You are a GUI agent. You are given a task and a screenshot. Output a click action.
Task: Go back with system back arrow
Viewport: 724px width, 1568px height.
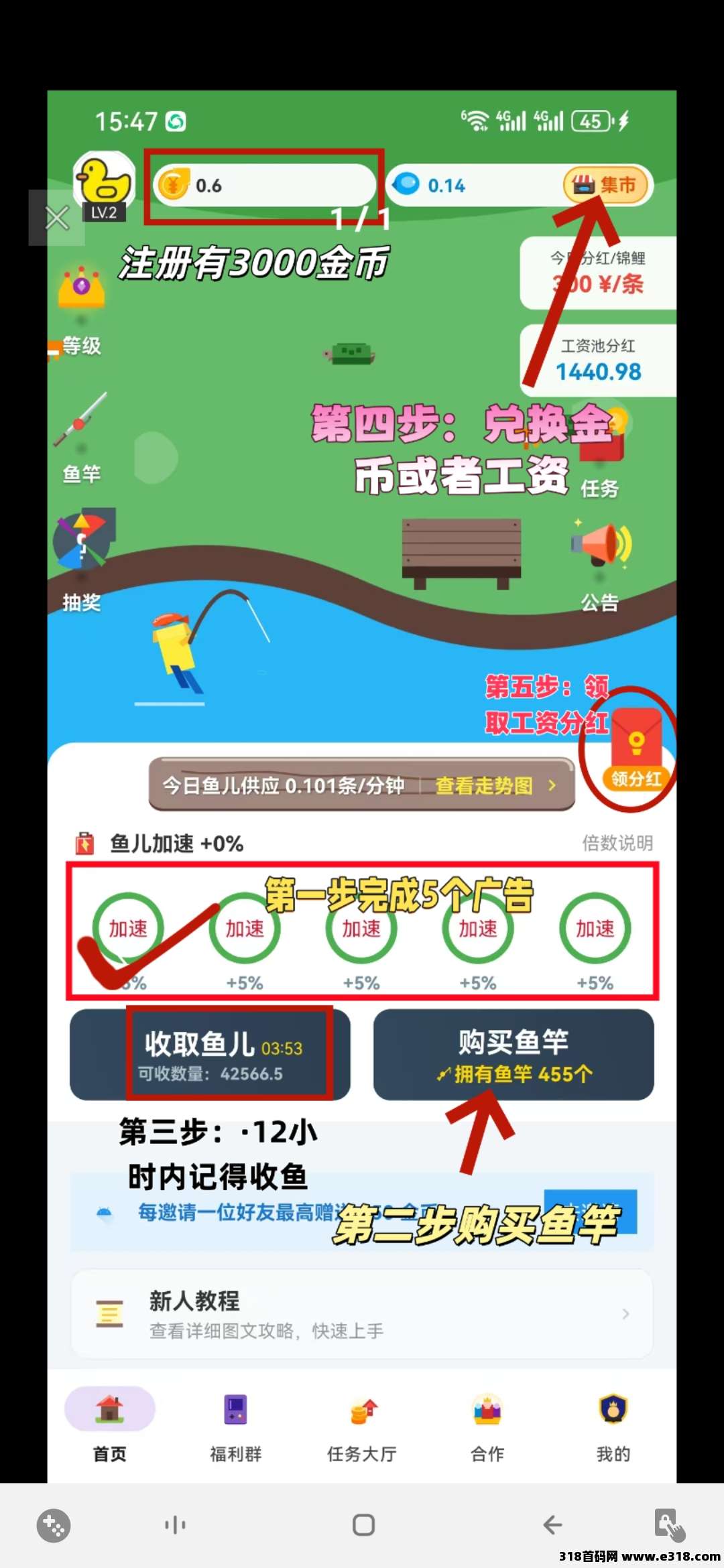pyautogui.click(x=552, y=1525)
